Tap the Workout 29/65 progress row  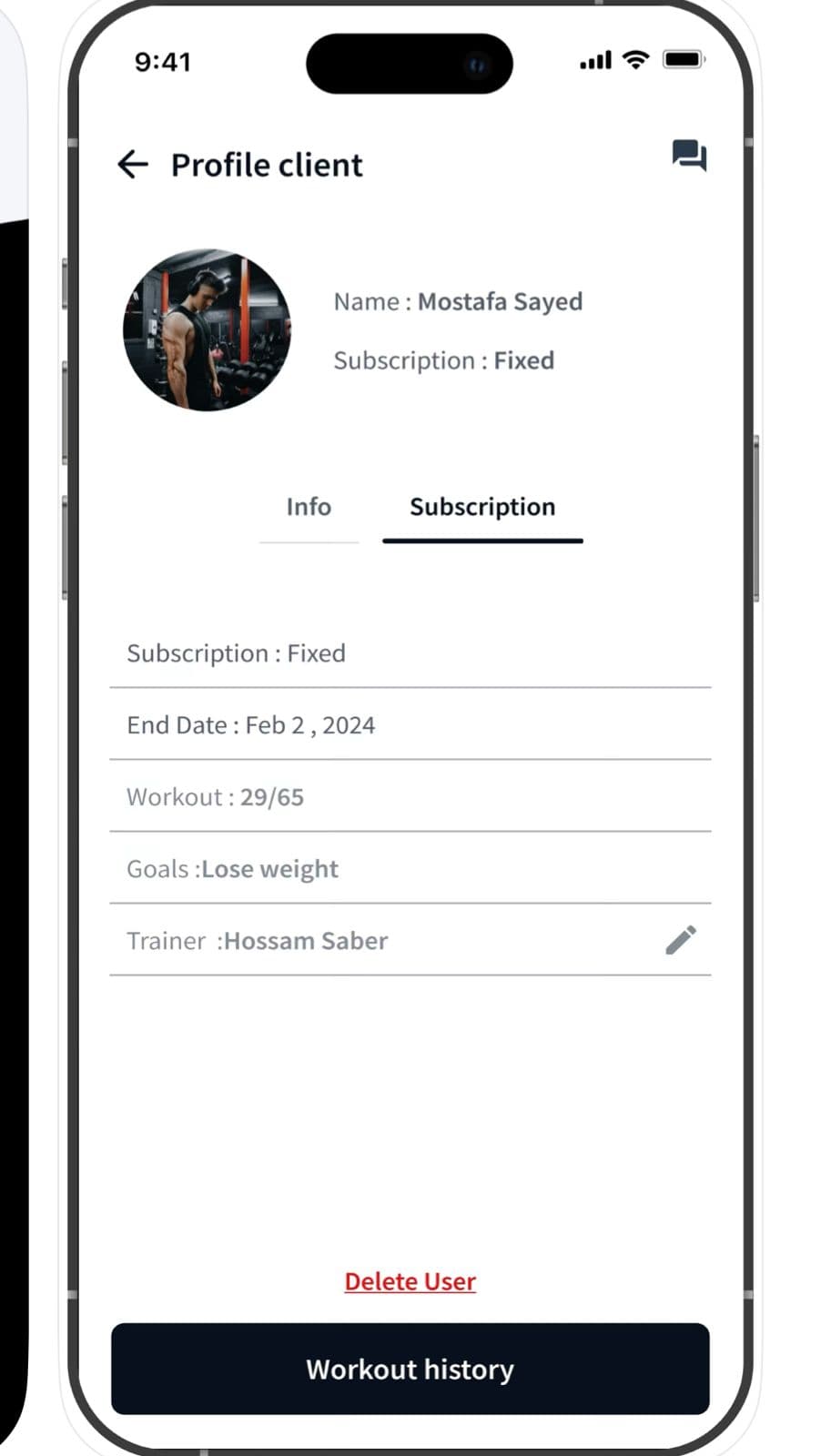pyautogui.click(x=215, y=796)
